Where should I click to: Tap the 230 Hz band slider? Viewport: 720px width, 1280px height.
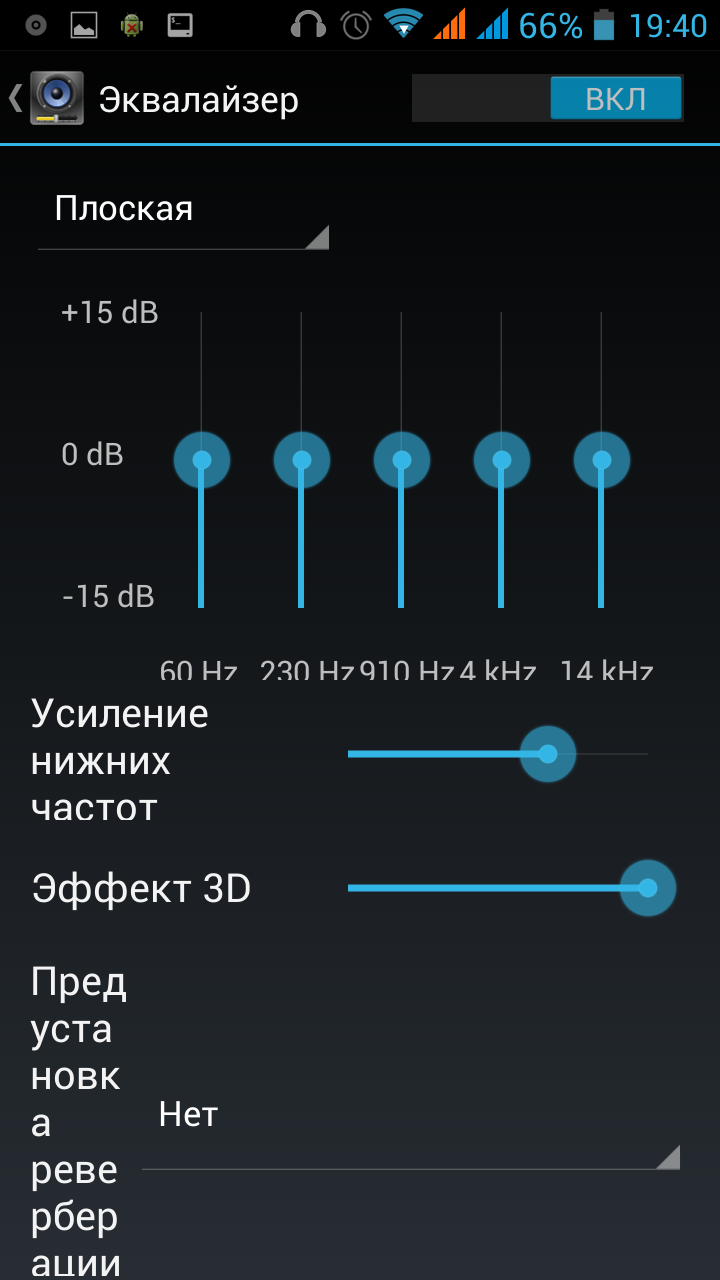(302, 460)
